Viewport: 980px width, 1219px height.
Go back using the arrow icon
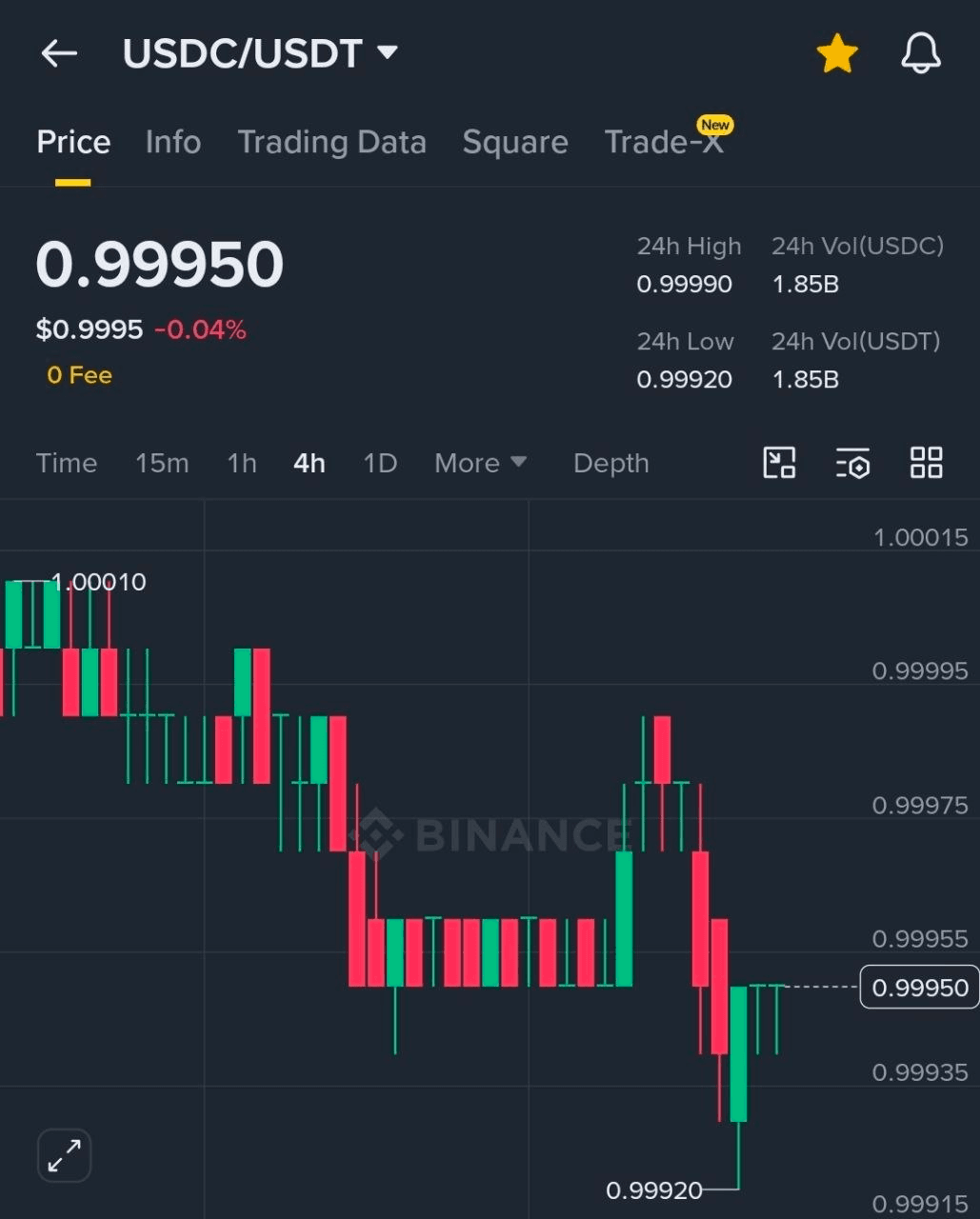click(x=59, y=53)
